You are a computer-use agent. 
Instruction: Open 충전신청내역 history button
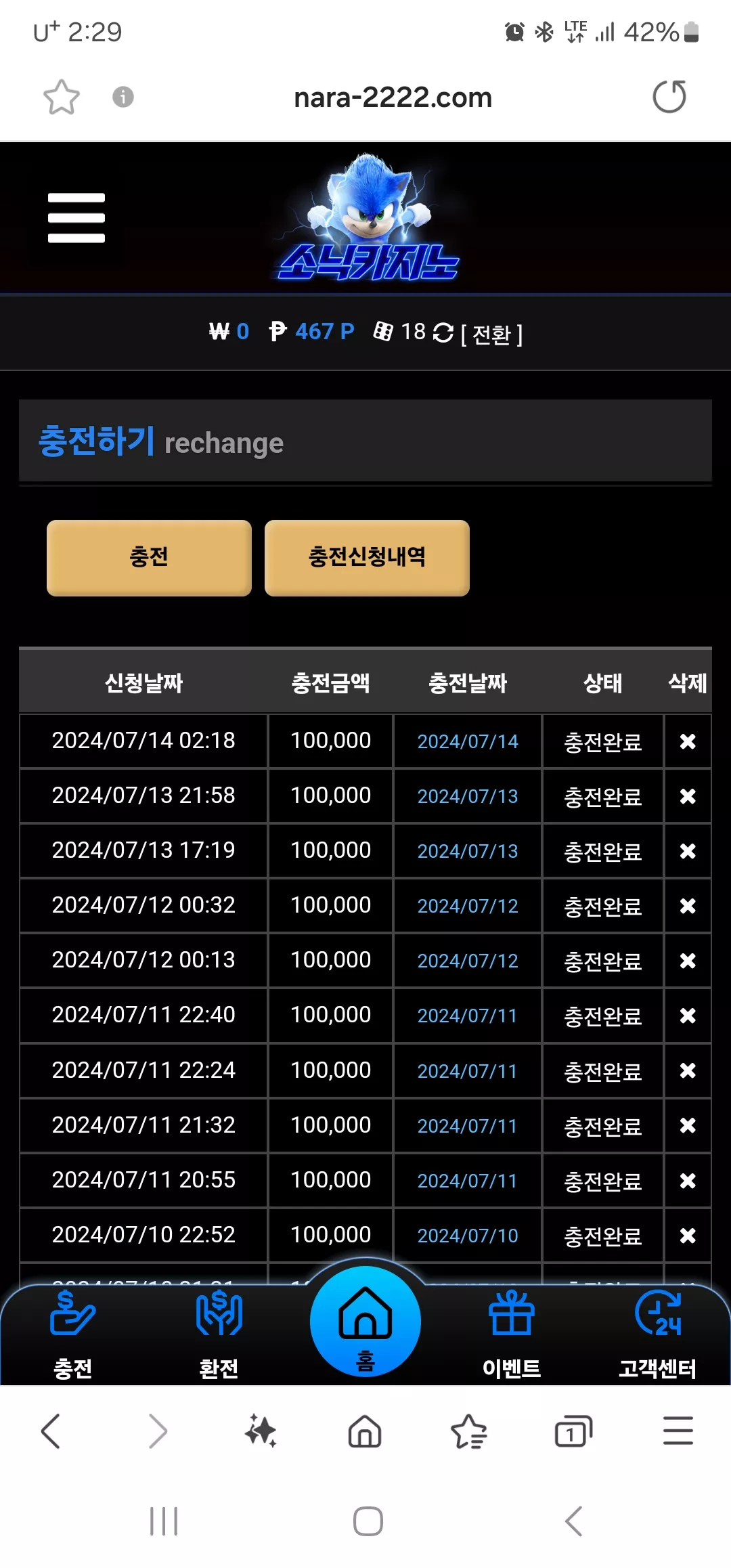click(367, 558)
